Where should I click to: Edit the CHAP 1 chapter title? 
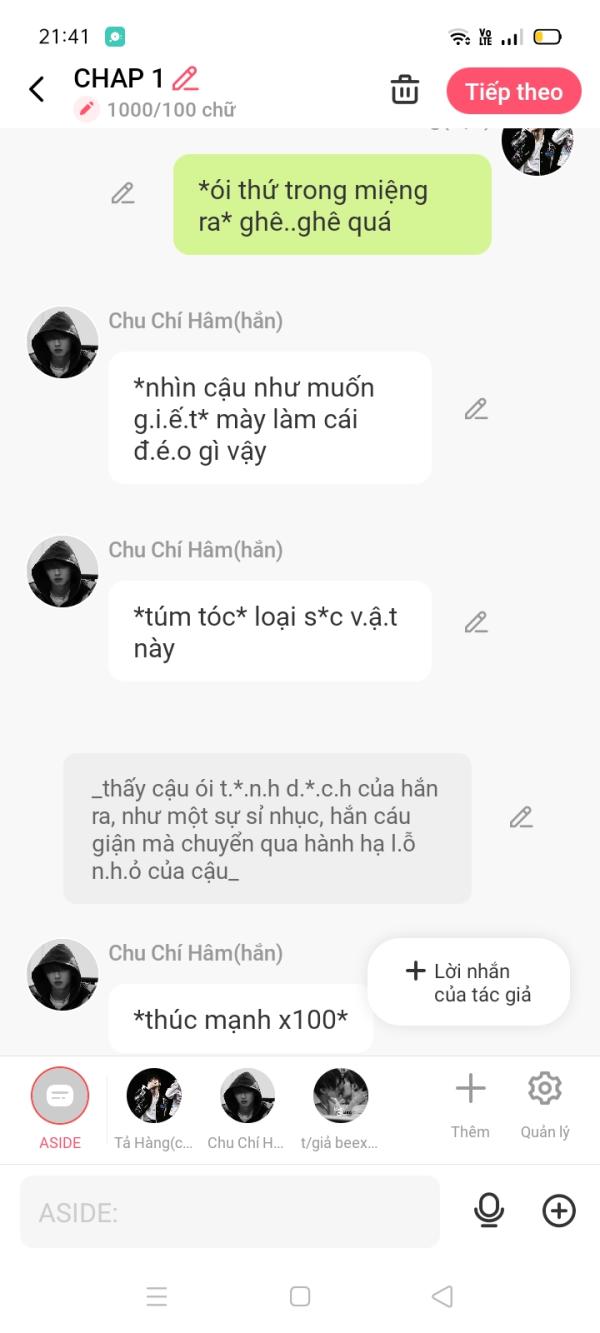pos(185,78)
